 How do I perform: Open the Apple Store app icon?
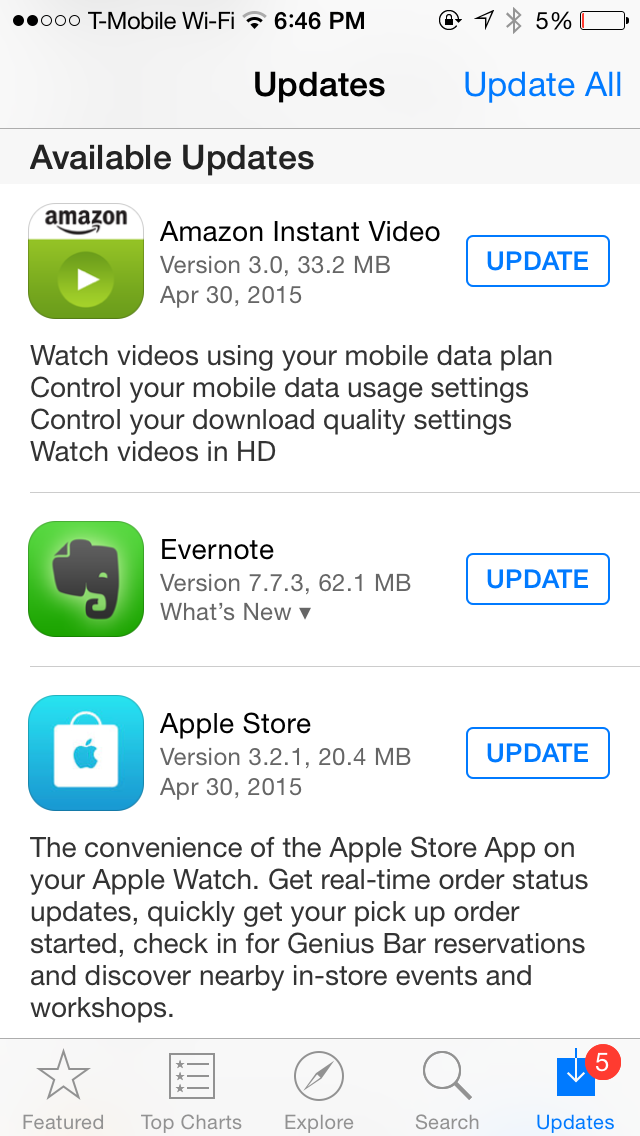pos(86,753)
